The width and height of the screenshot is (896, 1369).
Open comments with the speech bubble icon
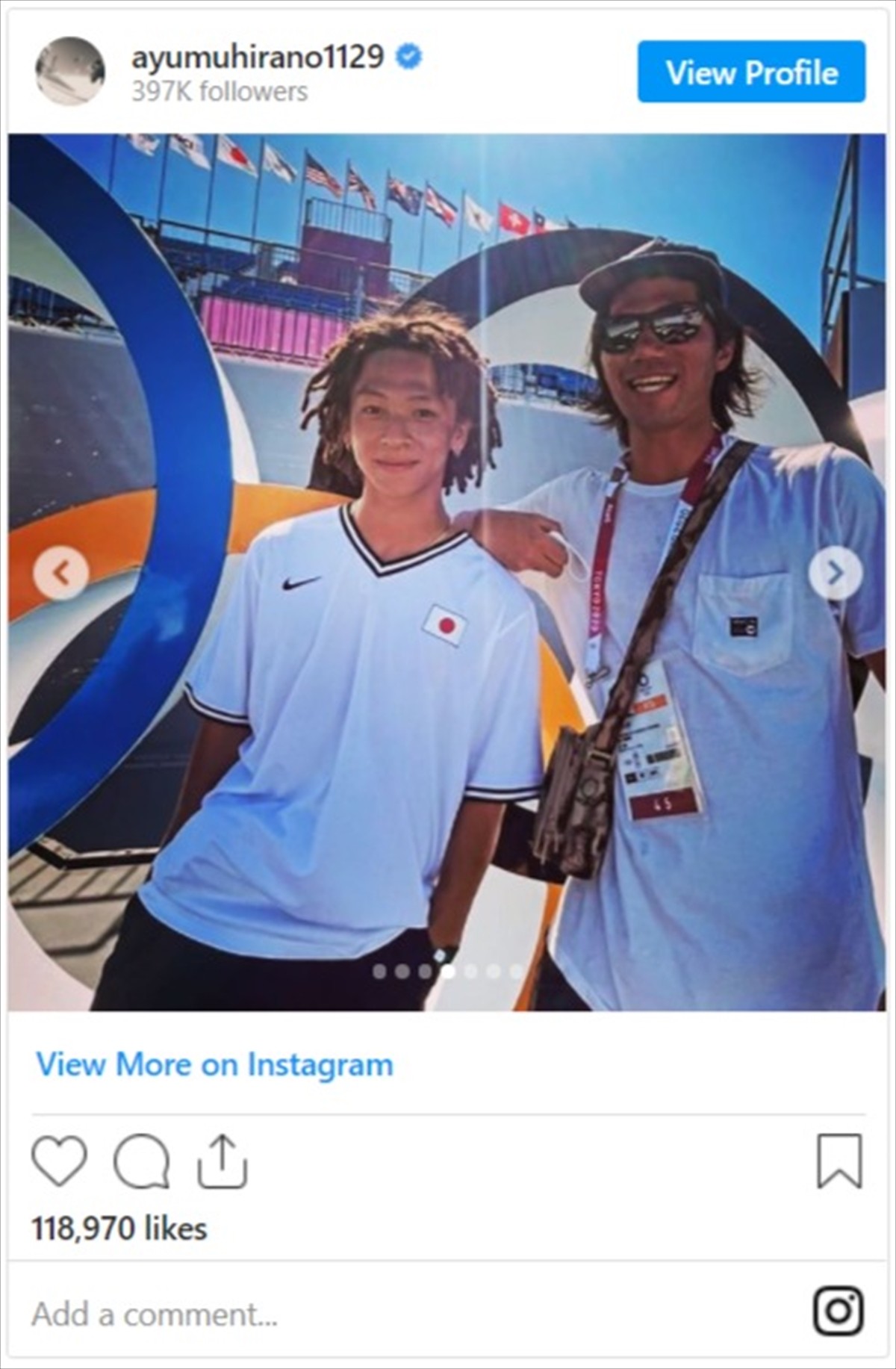point(142,1161)
